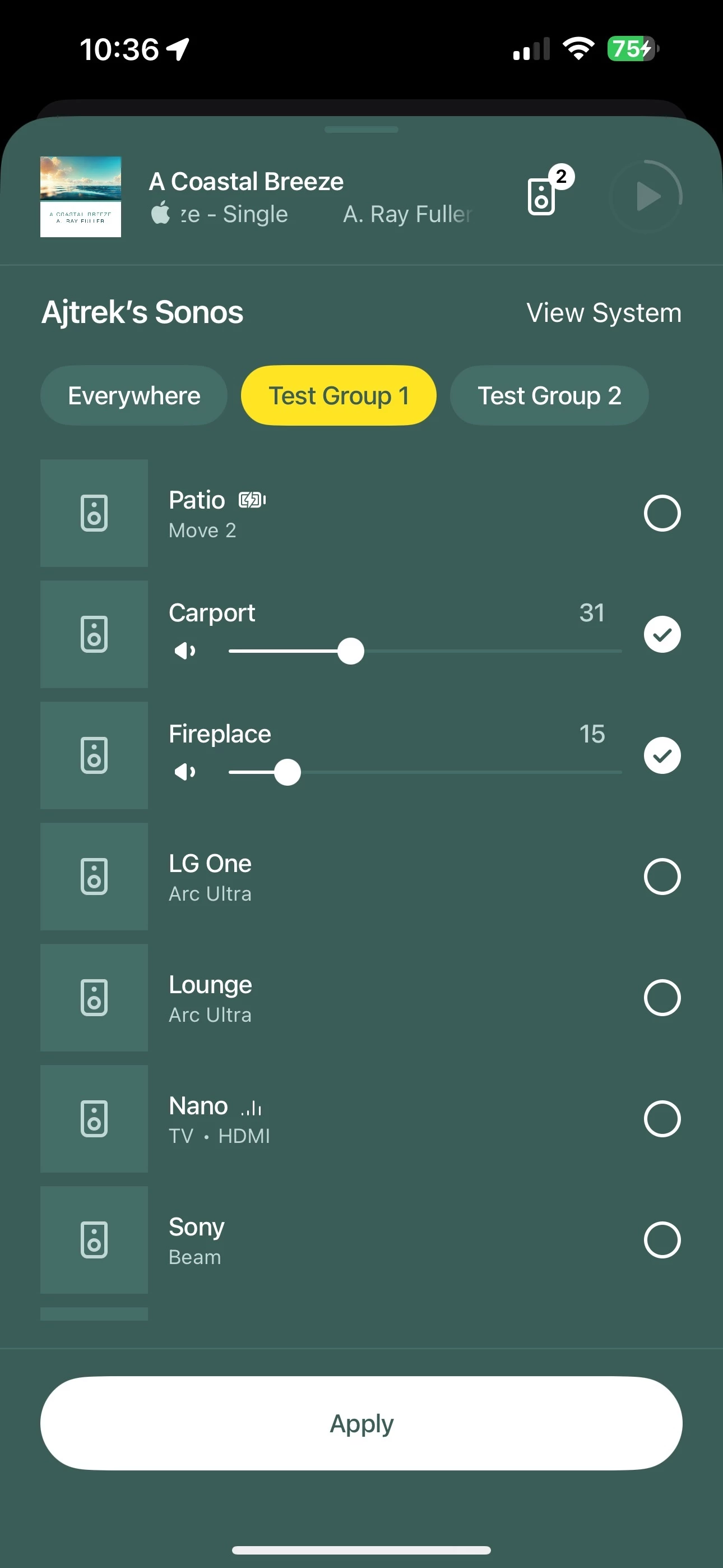This screenshot has width=723, height=1568.
Task: Add Lounge to the group
Action: 662,998
